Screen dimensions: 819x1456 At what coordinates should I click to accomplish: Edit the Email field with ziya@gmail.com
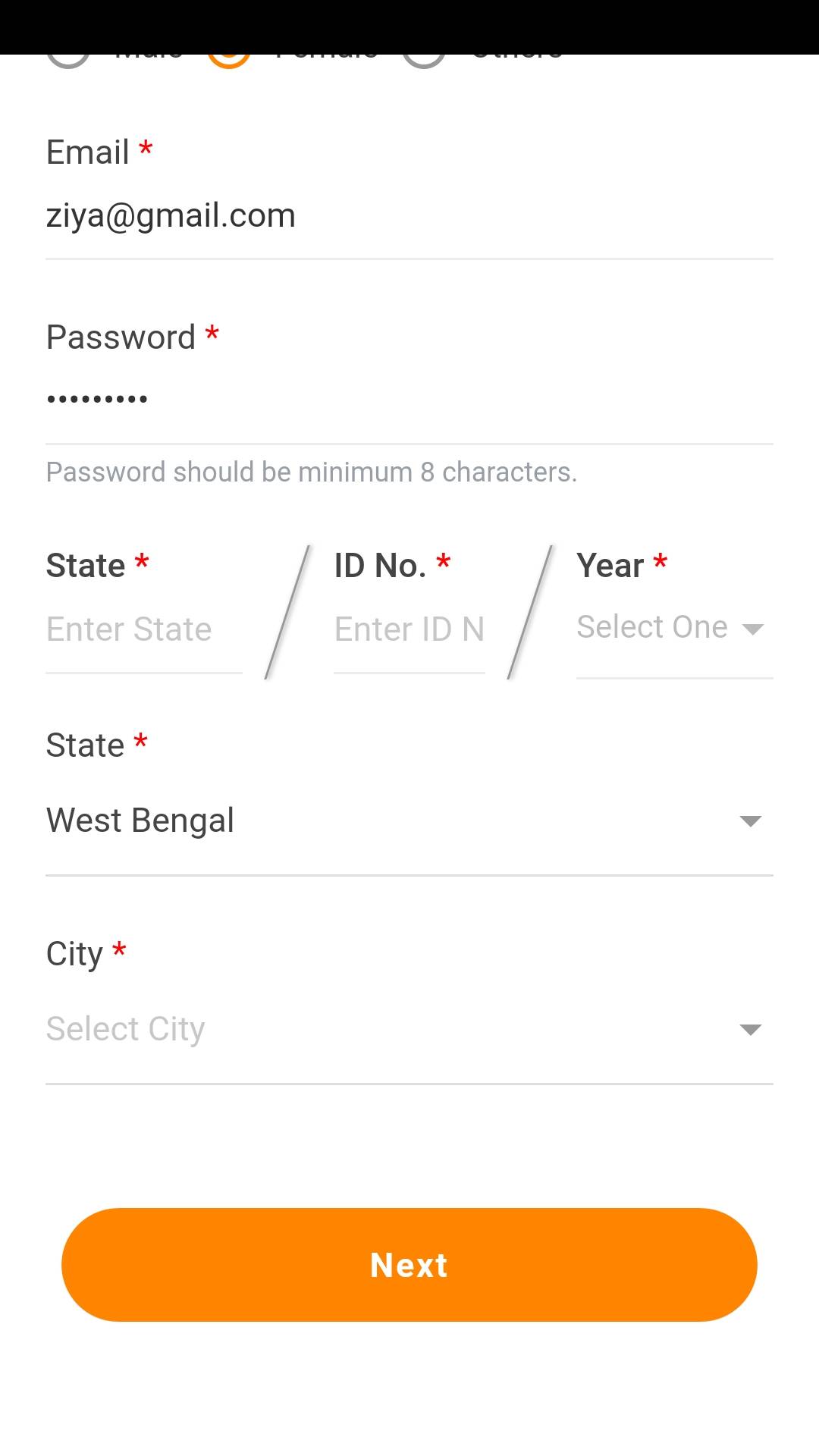pyautogui.click(x=408, y=217)
